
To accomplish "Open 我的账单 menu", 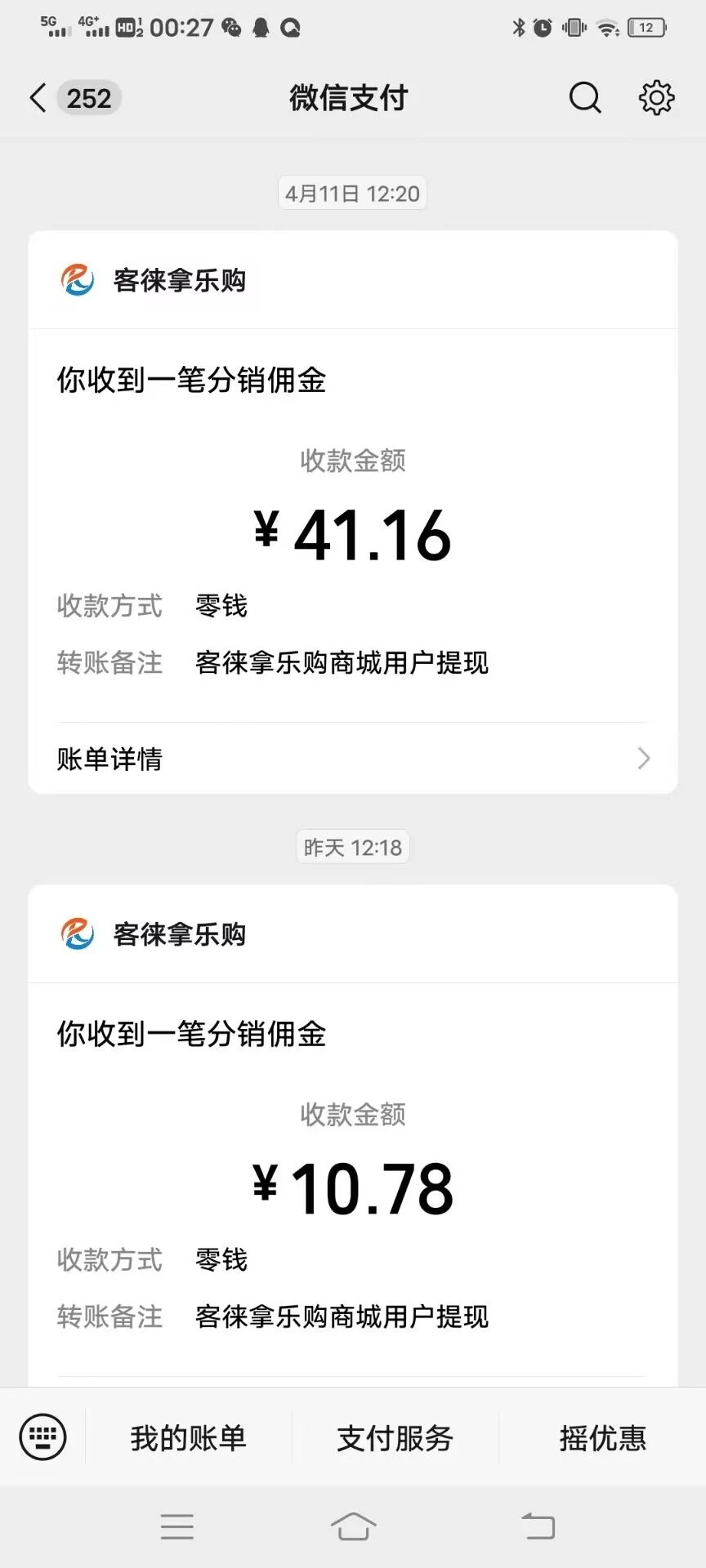I will point(188,1438).
